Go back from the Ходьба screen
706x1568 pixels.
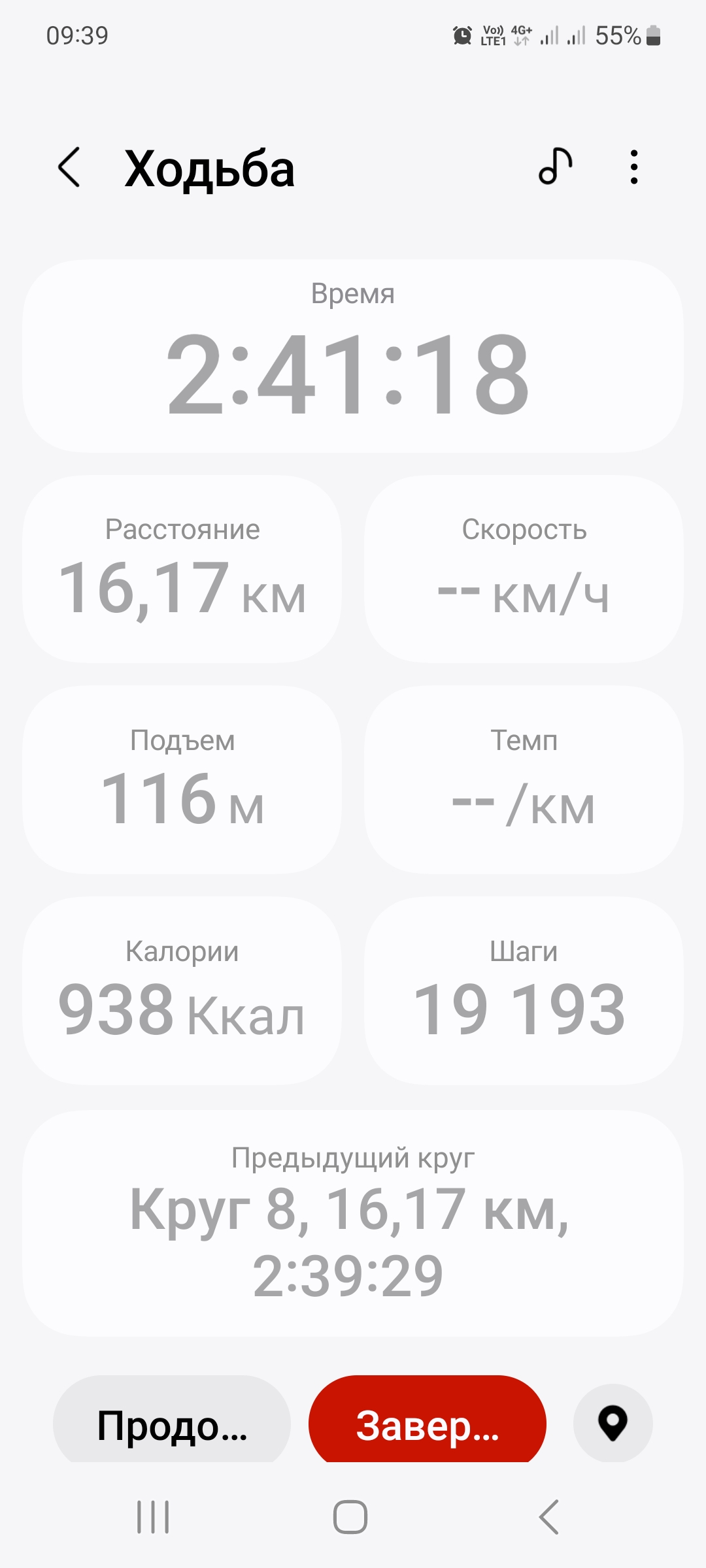point(69,167)
